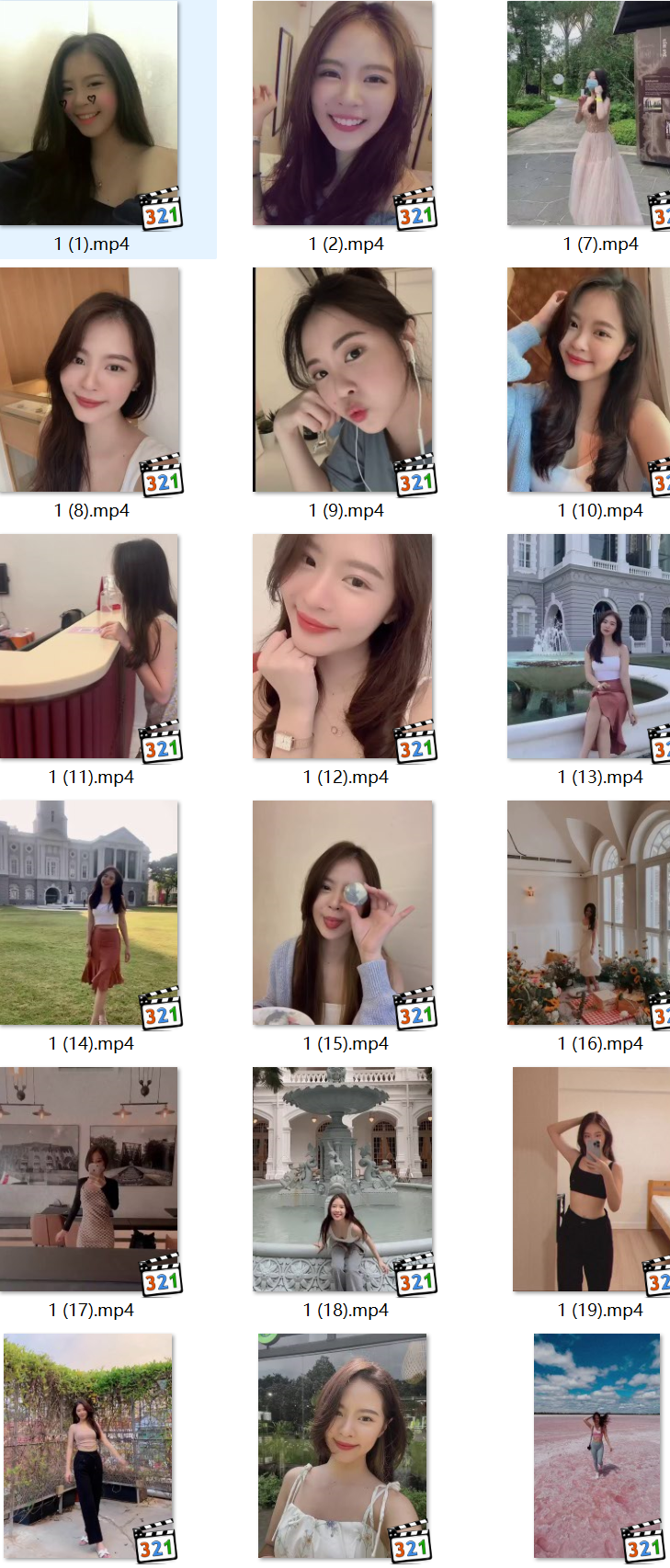The image size is (670, 1568).
Task: Select video 1 (15).mp4
Action: pos(342,913)
